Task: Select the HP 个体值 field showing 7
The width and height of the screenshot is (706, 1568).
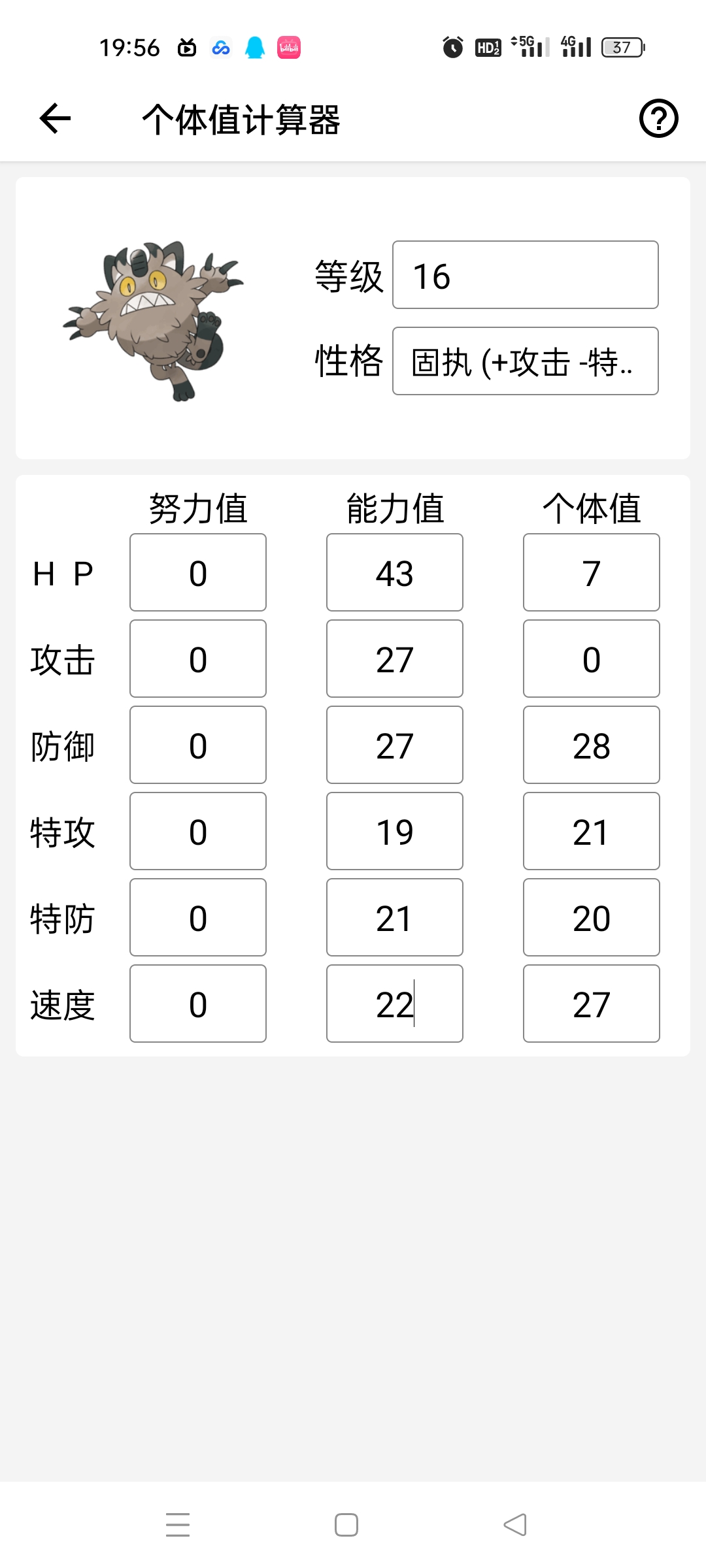Action: (x=592, y=572)
